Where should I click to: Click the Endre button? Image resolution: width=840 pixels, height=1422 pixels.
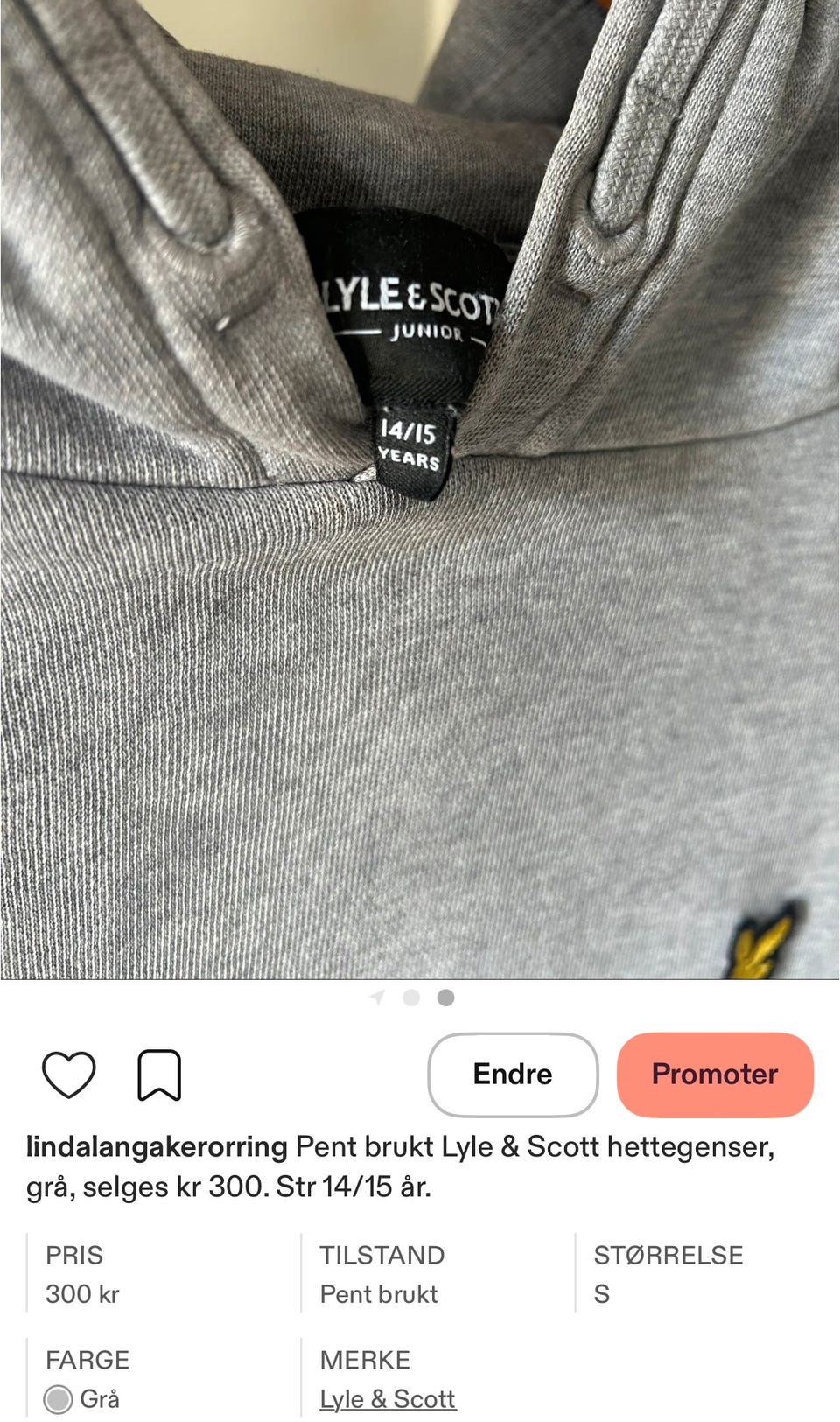(x=512, y=1075)
